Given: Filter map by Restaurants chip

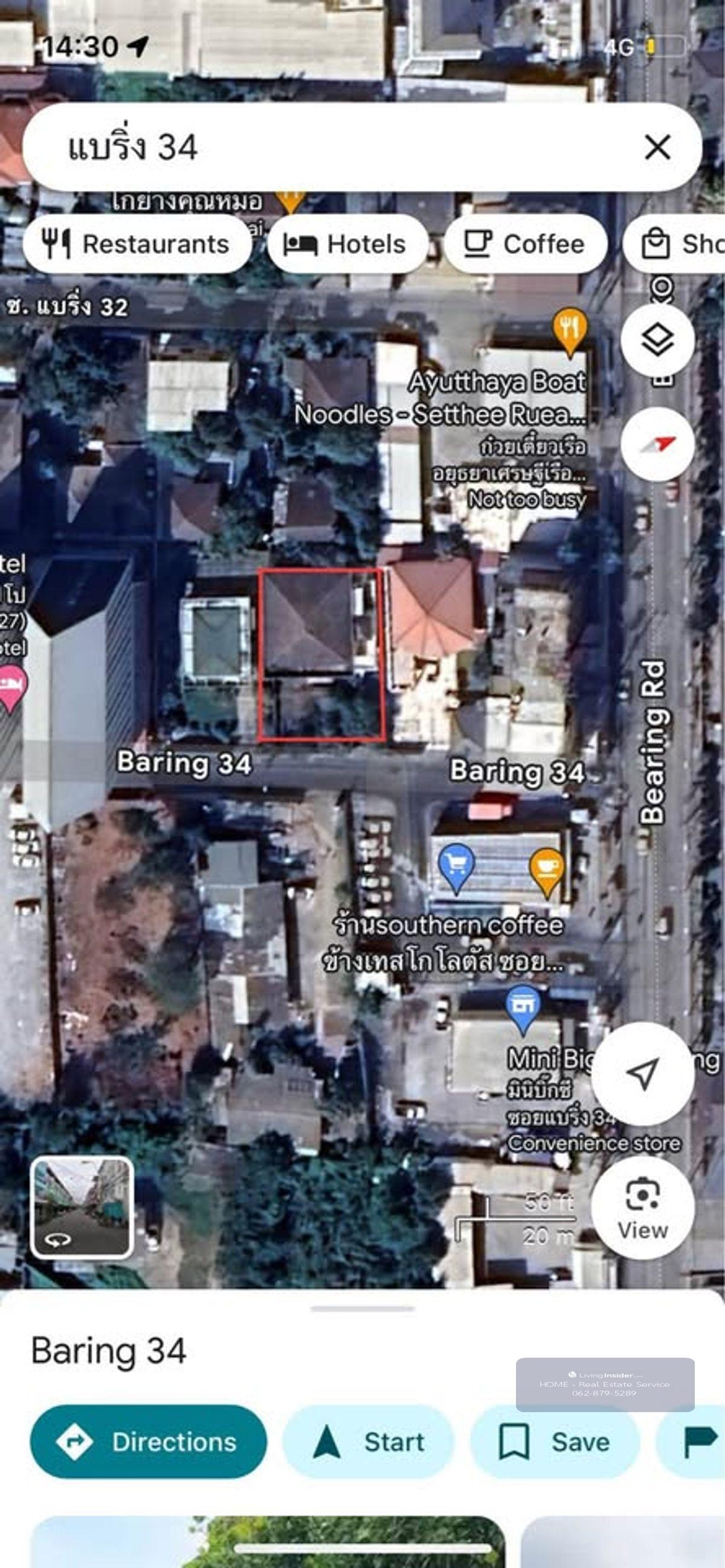Looking at the screenshot, I should (x=137, y=244).
